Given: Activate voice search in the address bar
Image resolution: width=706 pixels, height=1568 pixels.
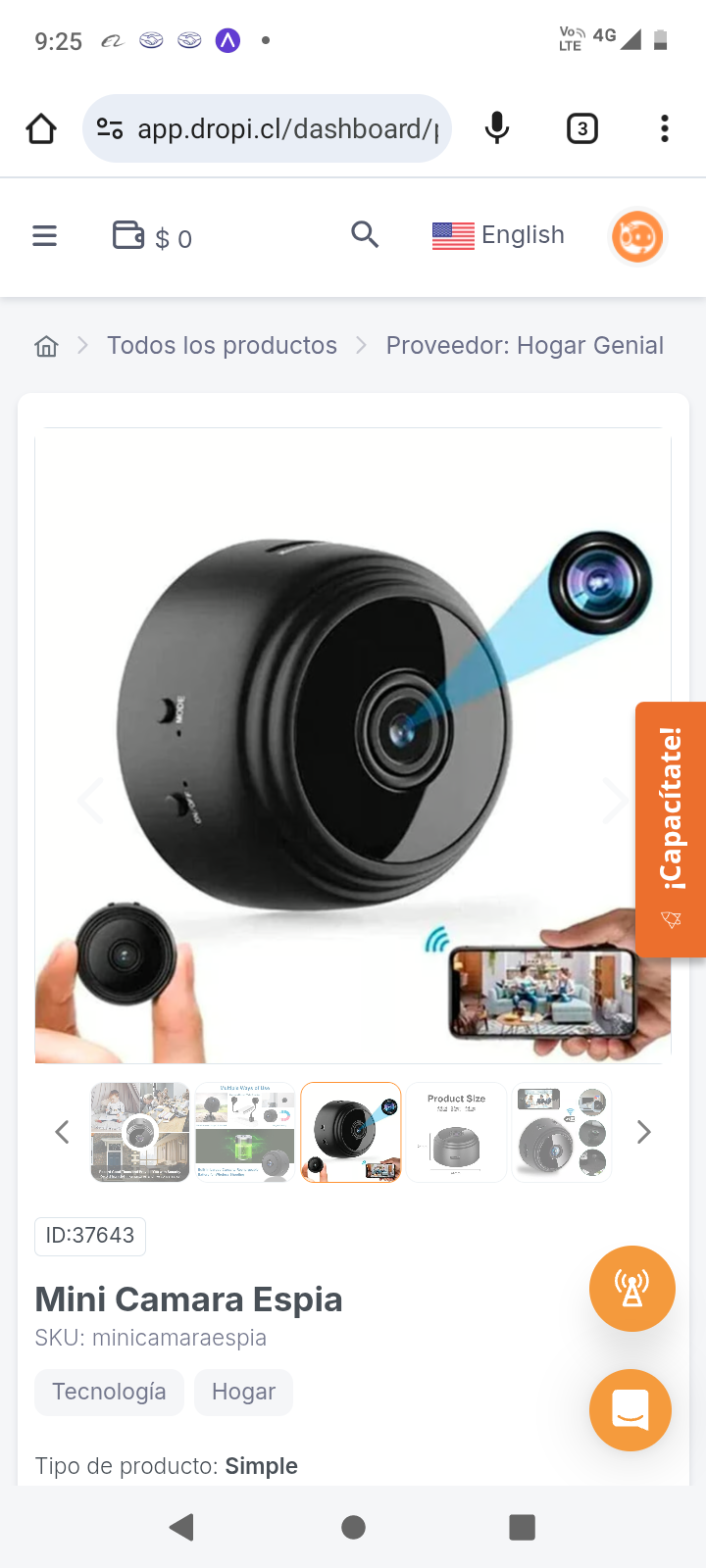Looking at the screenshot, I should click(497, 128).
